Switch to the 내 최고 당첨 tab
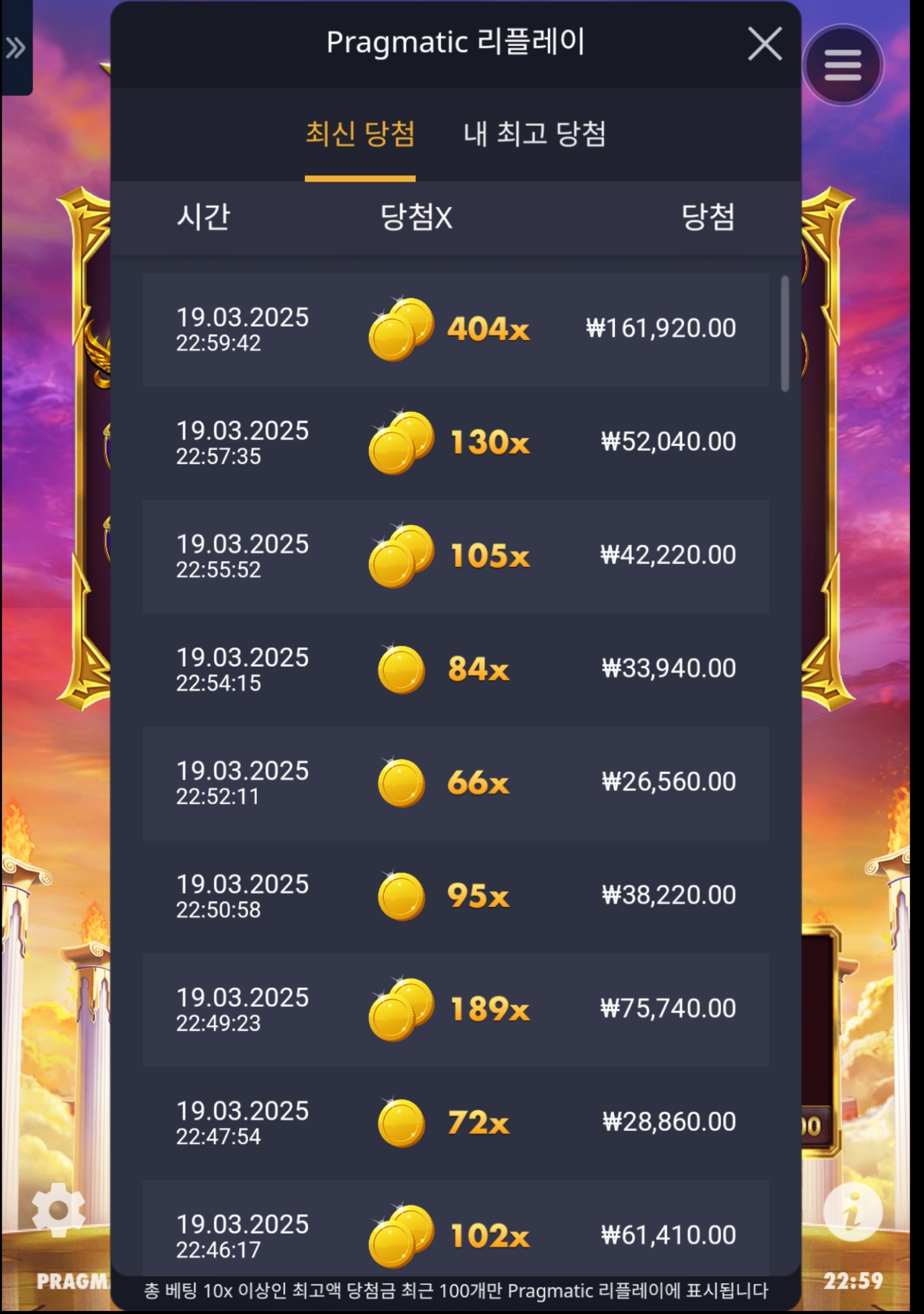 tap(534, 134)
